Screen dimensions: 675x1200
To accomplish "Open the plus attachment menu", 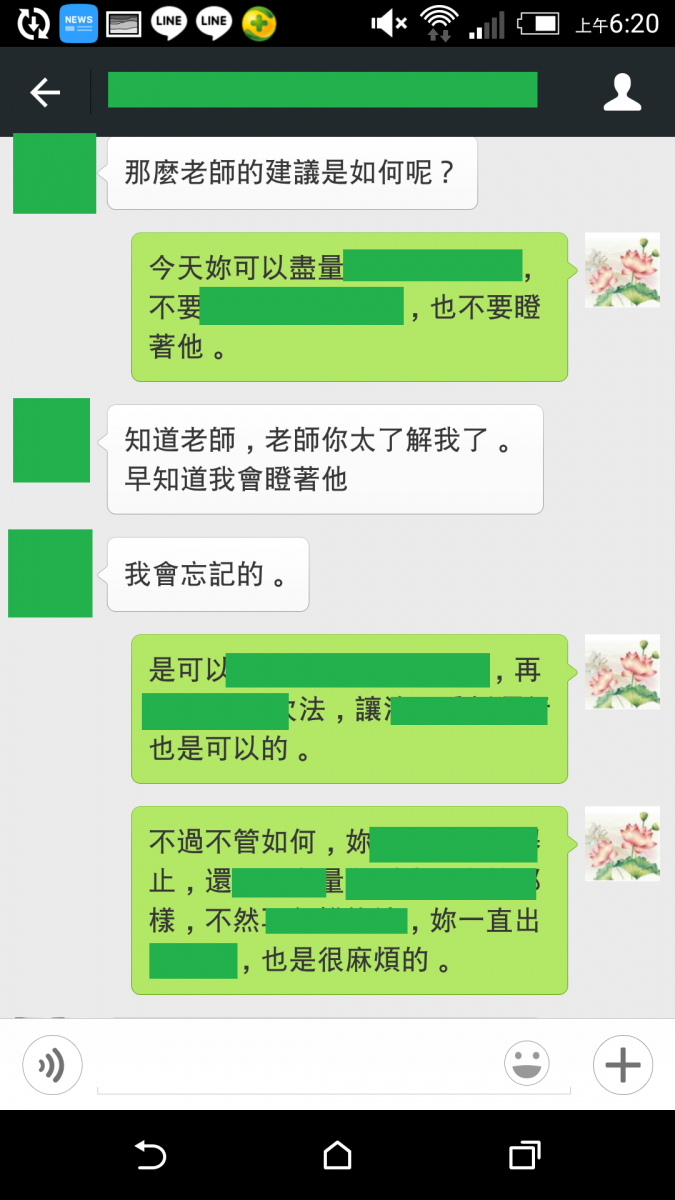I will pos(622,1065).
